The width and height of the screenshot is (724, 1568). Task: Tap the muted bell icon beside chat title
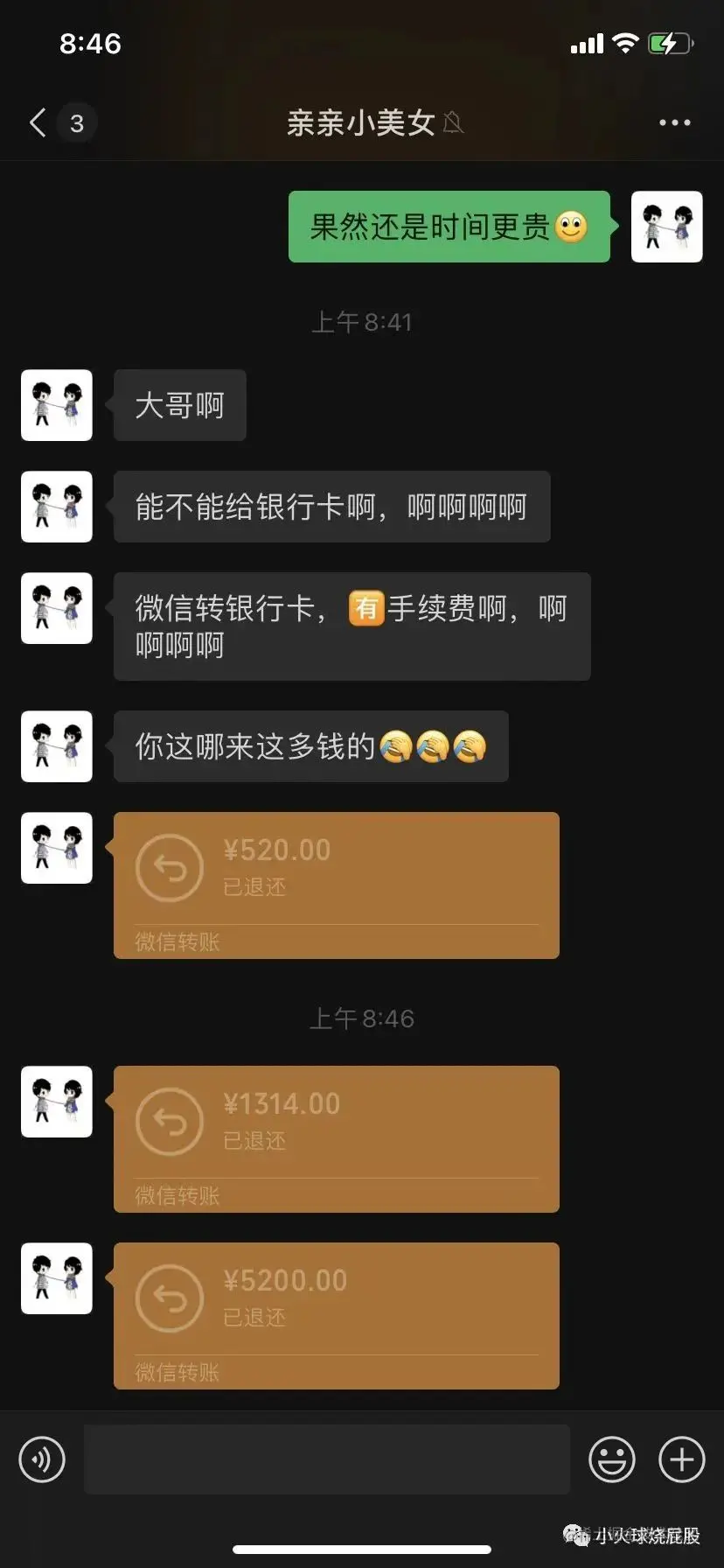453,124
